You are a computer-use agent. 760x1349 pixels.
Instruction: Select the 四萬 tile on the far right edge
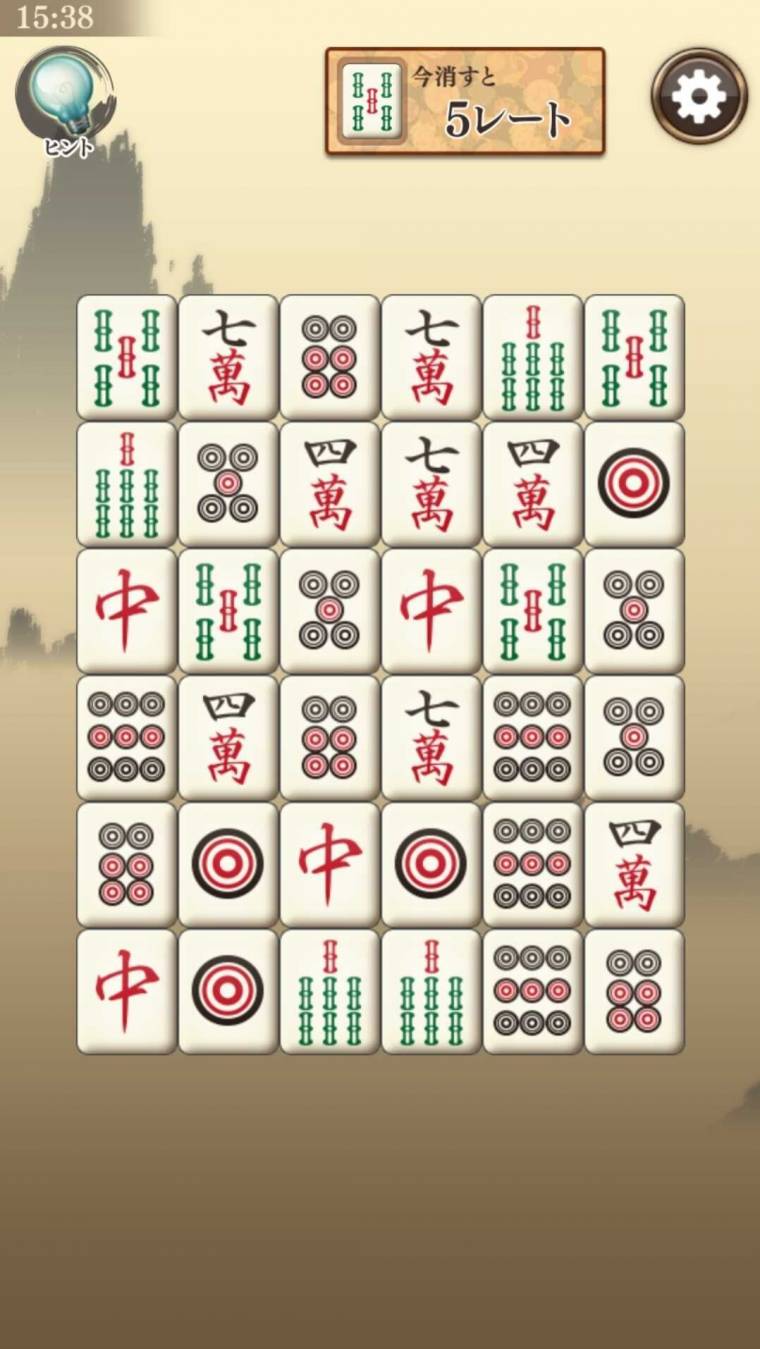[634, 864]
